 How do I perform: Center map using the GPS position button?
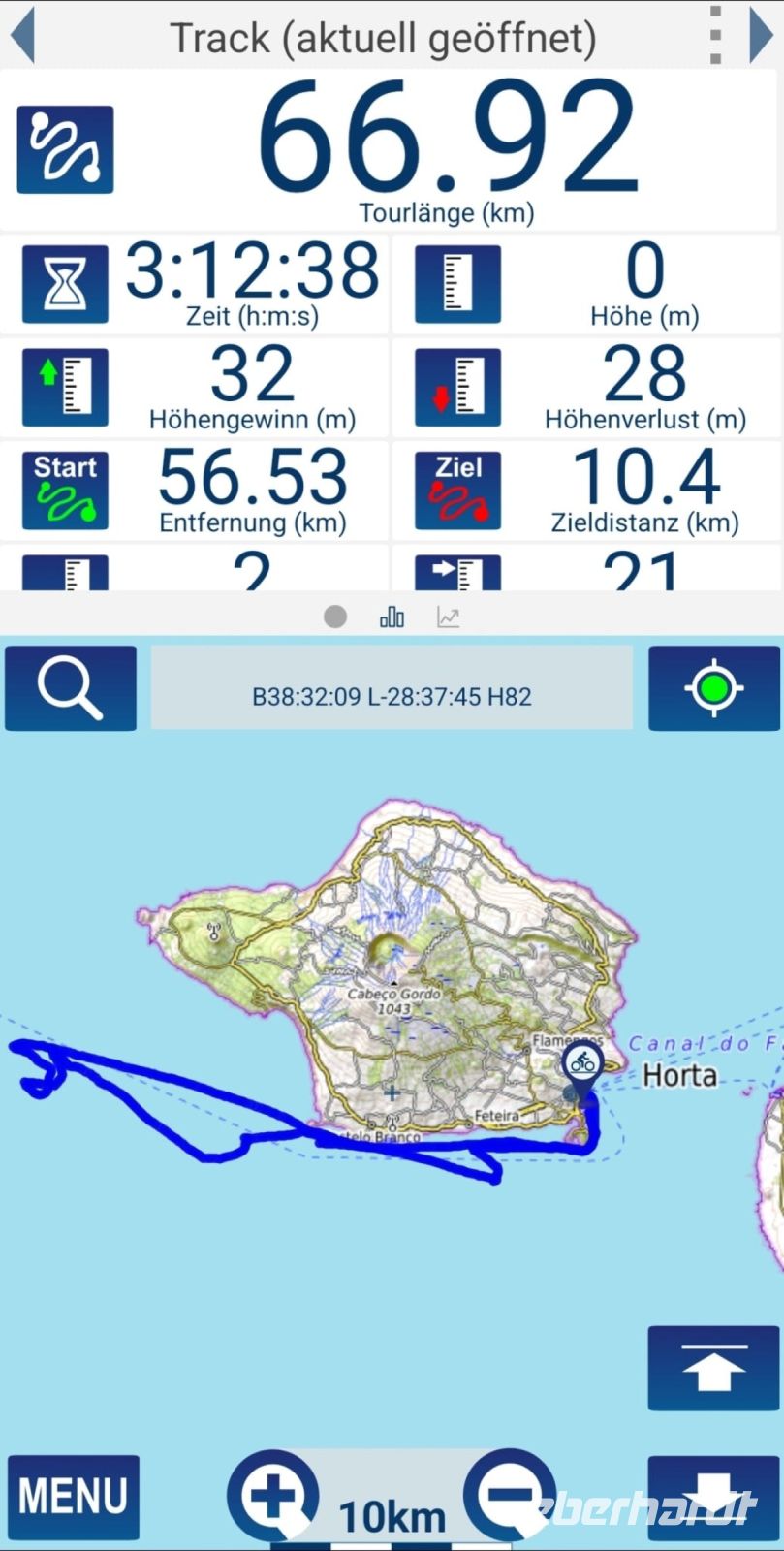pos(713,688)
